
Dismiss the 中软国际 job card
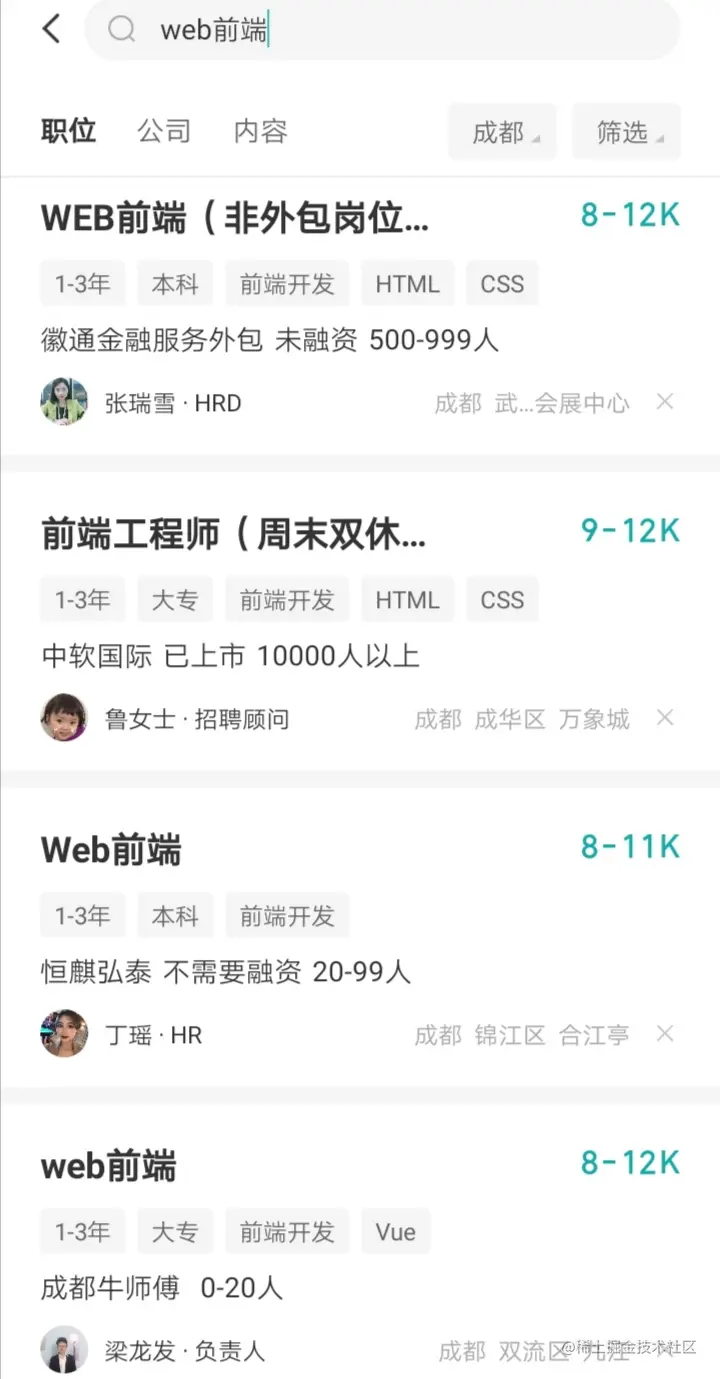tap(665, 718)
